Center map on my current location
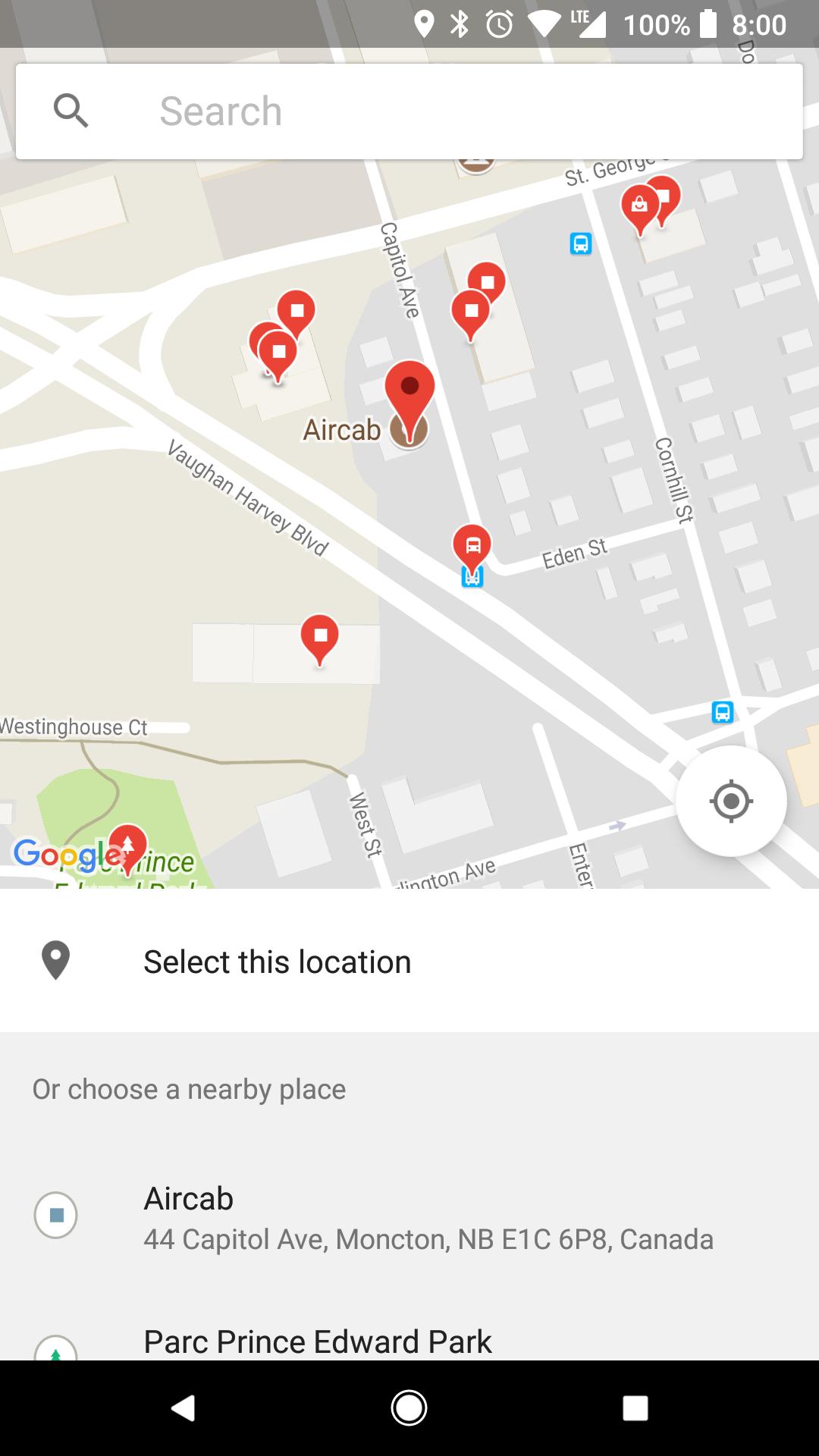This screenshot has width=819, height=1456. (x=731, y=801)
